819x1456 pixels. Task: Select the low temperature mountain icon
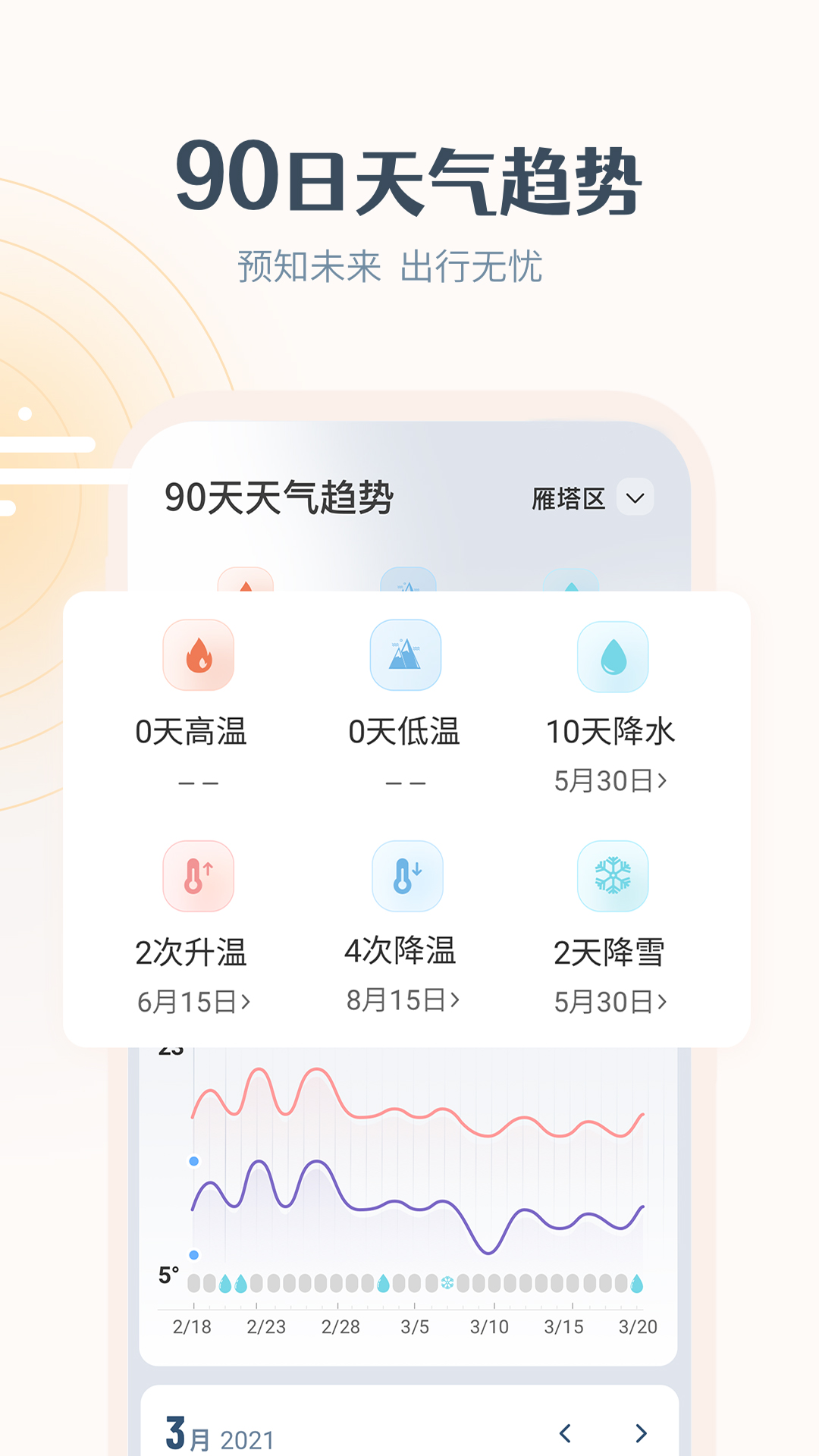click(407, 654)
